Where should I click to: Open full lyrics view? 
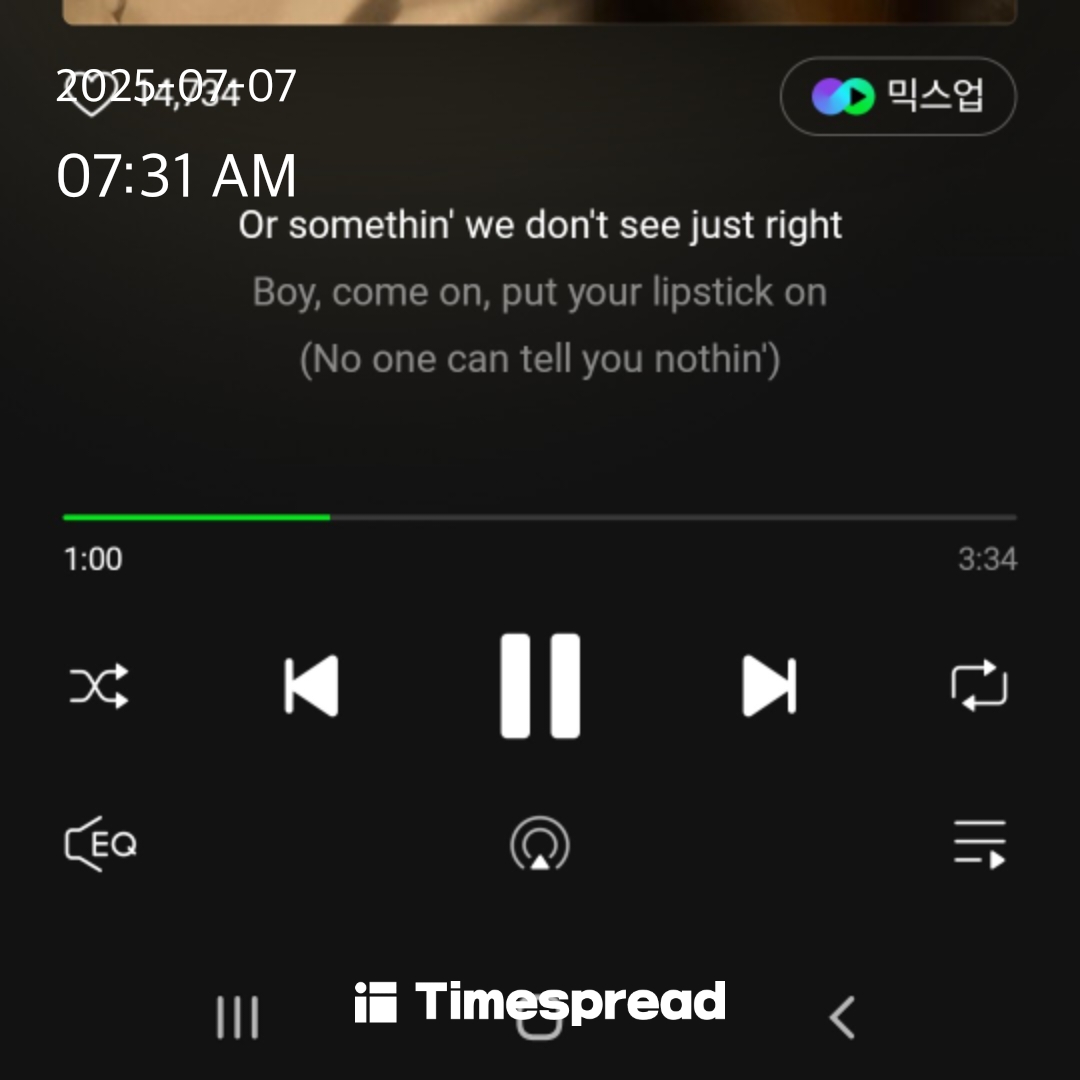[x=540, y=292]
